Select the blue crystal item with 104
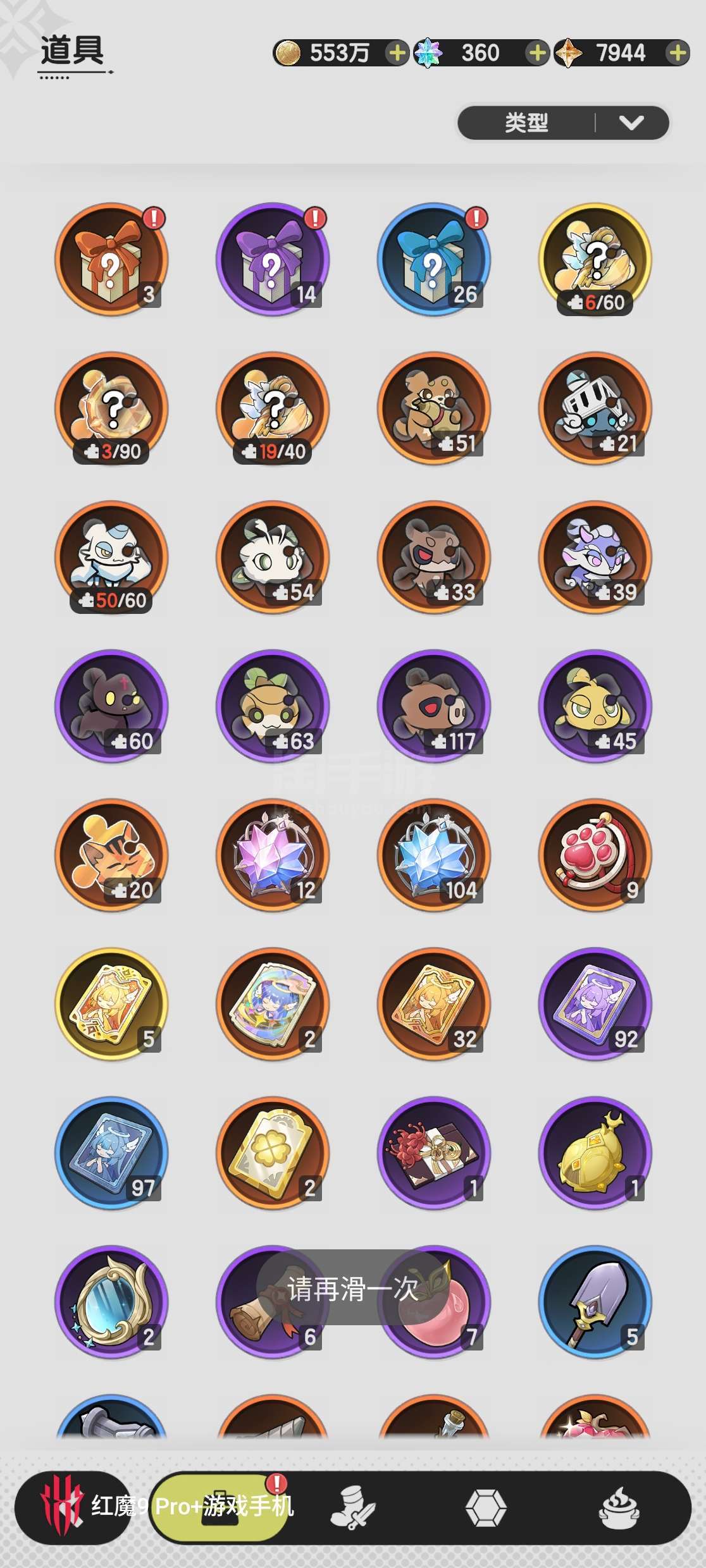 (434, 855)
